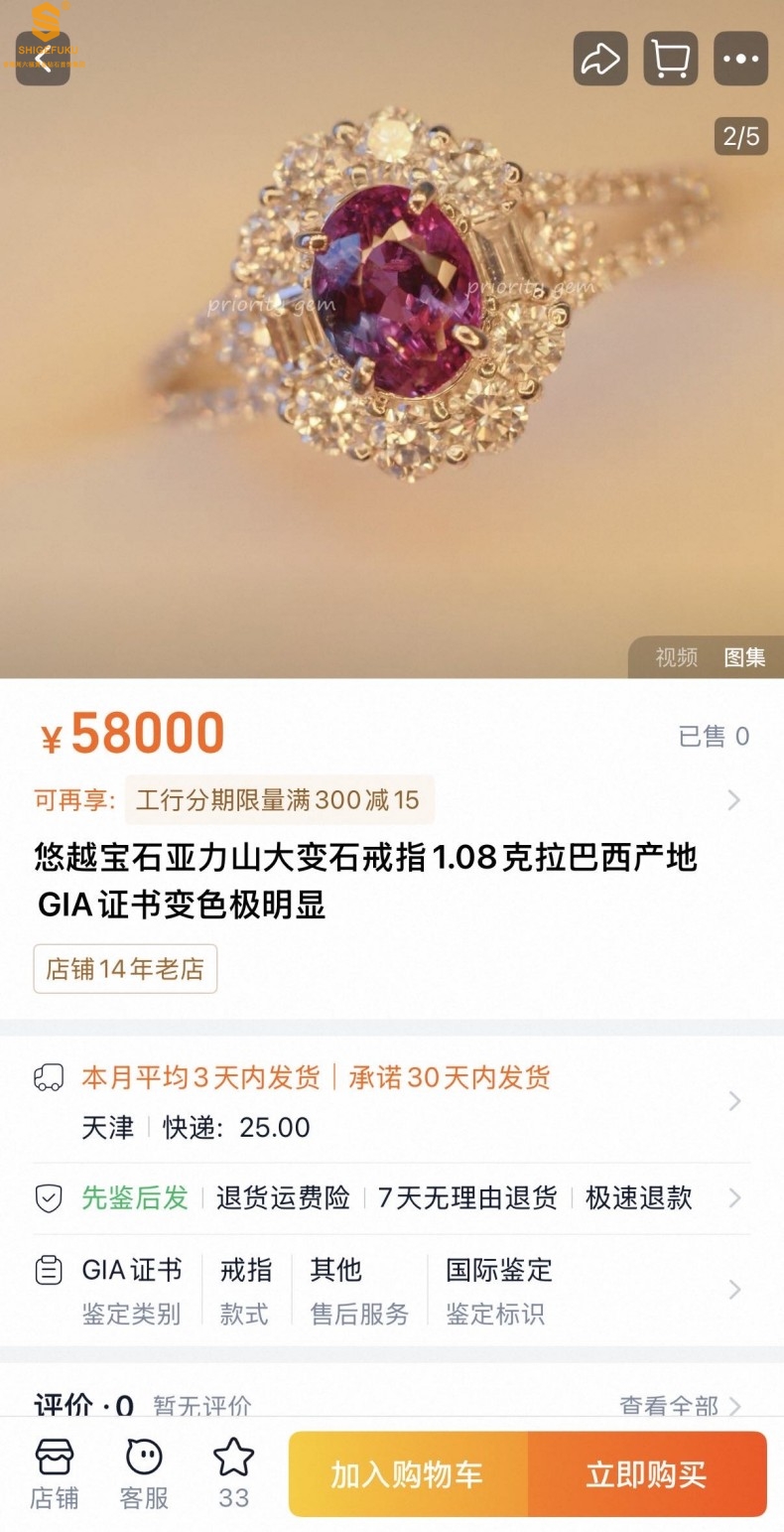The width and height of the screenshot is (784, 1532).
Task: Contact 客服 customer service
Action: pyautogui.click(x=144, y=1474)
